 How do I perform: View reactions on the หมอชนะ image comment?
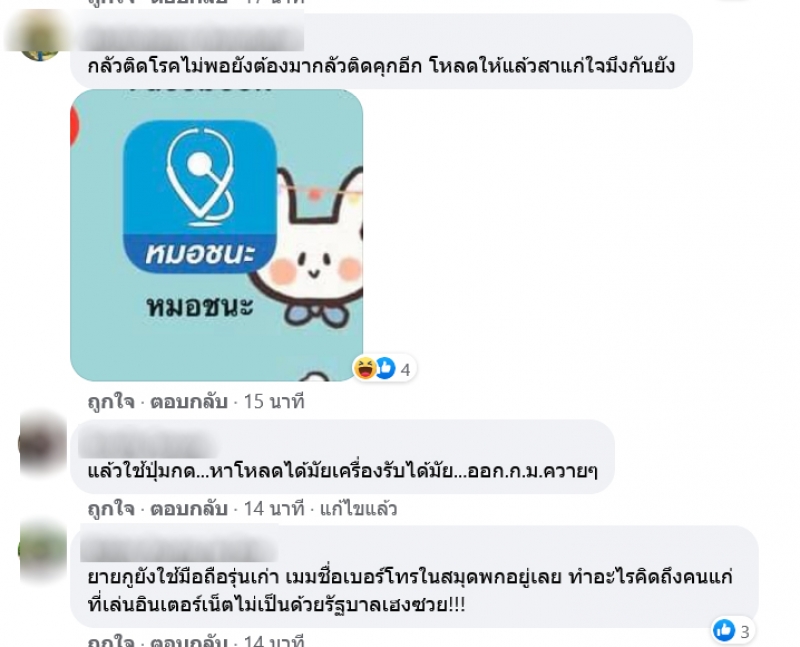(x=385, y=369)
